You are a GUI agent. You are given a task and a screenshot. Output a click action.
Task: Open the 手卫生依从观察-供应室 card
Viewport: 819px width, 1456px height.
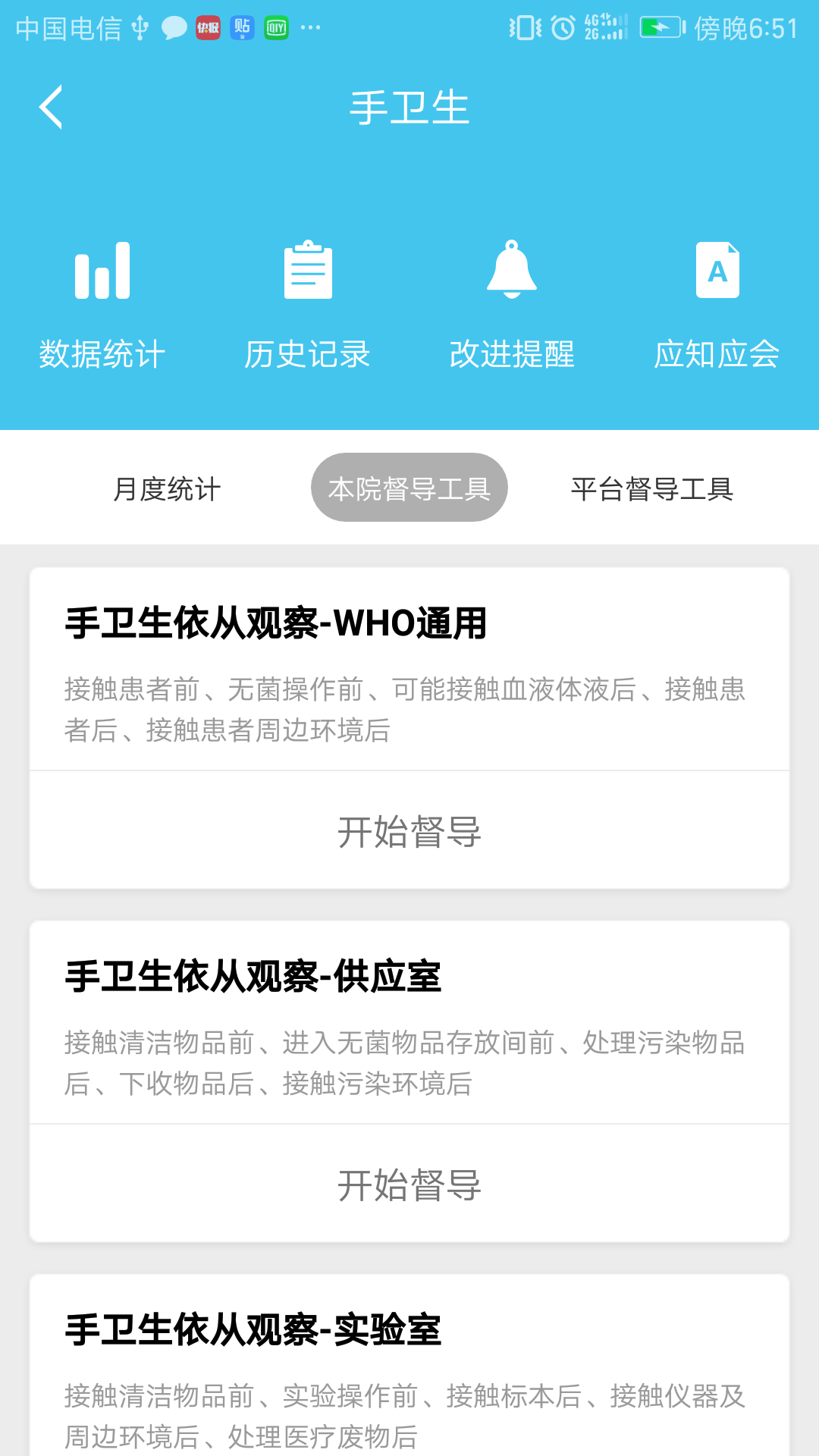click(x=254, y=977)
